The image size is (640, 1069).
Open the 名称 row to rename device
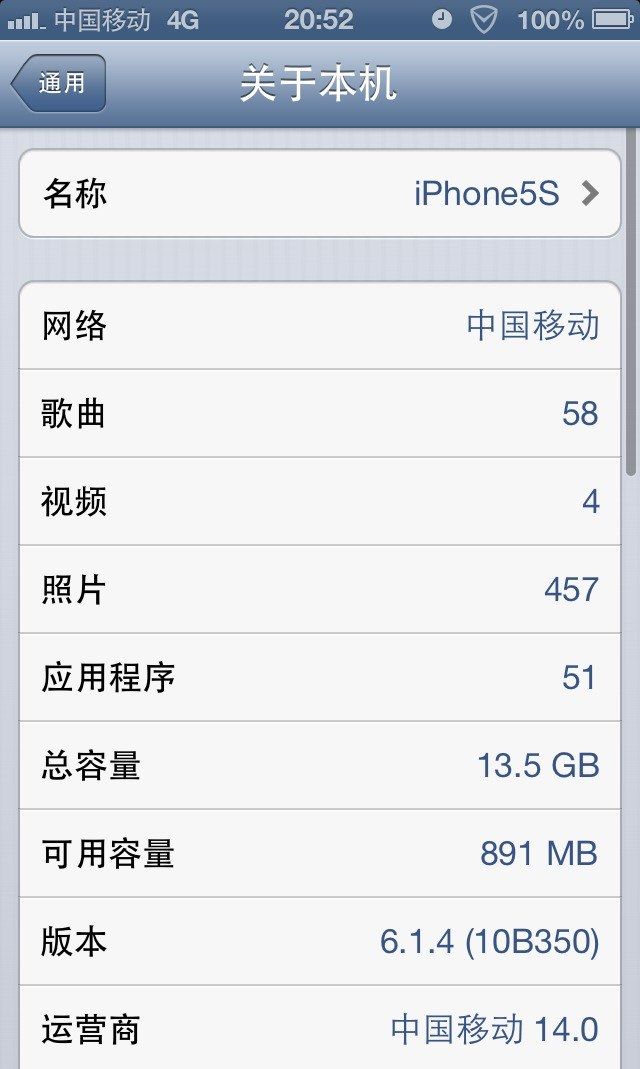[x=320, y=193]
